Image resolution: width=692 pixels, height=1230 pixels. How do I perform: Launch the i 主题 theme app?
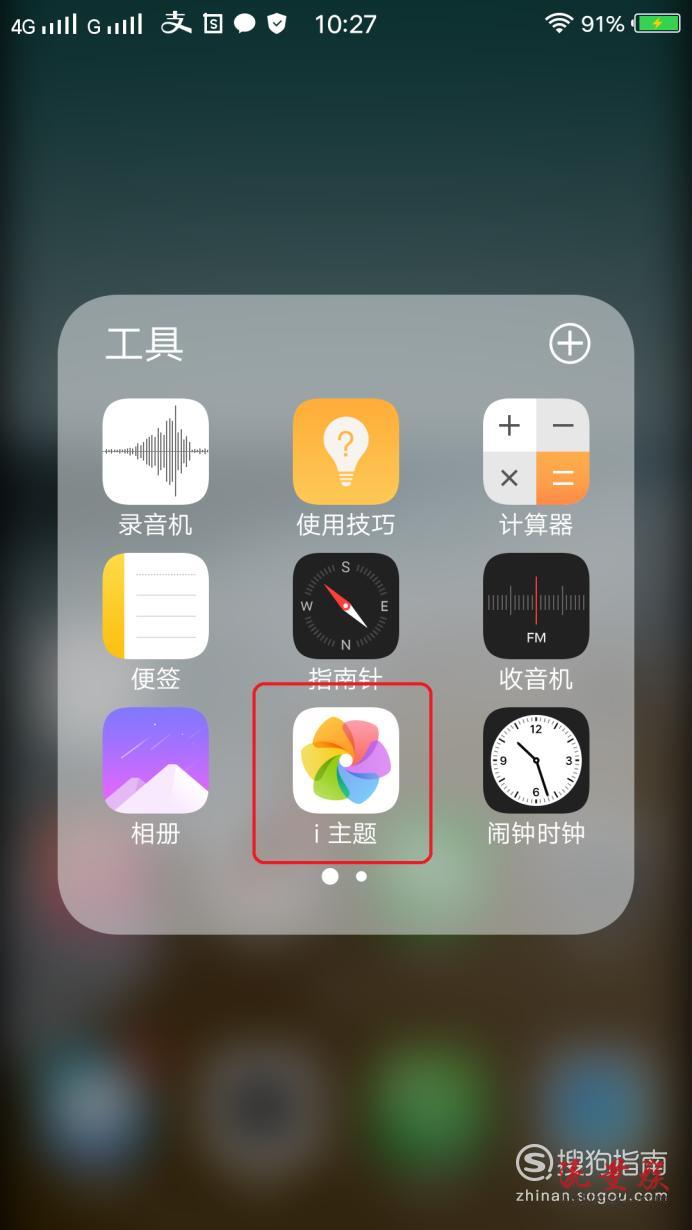click(x=345, y=760)
